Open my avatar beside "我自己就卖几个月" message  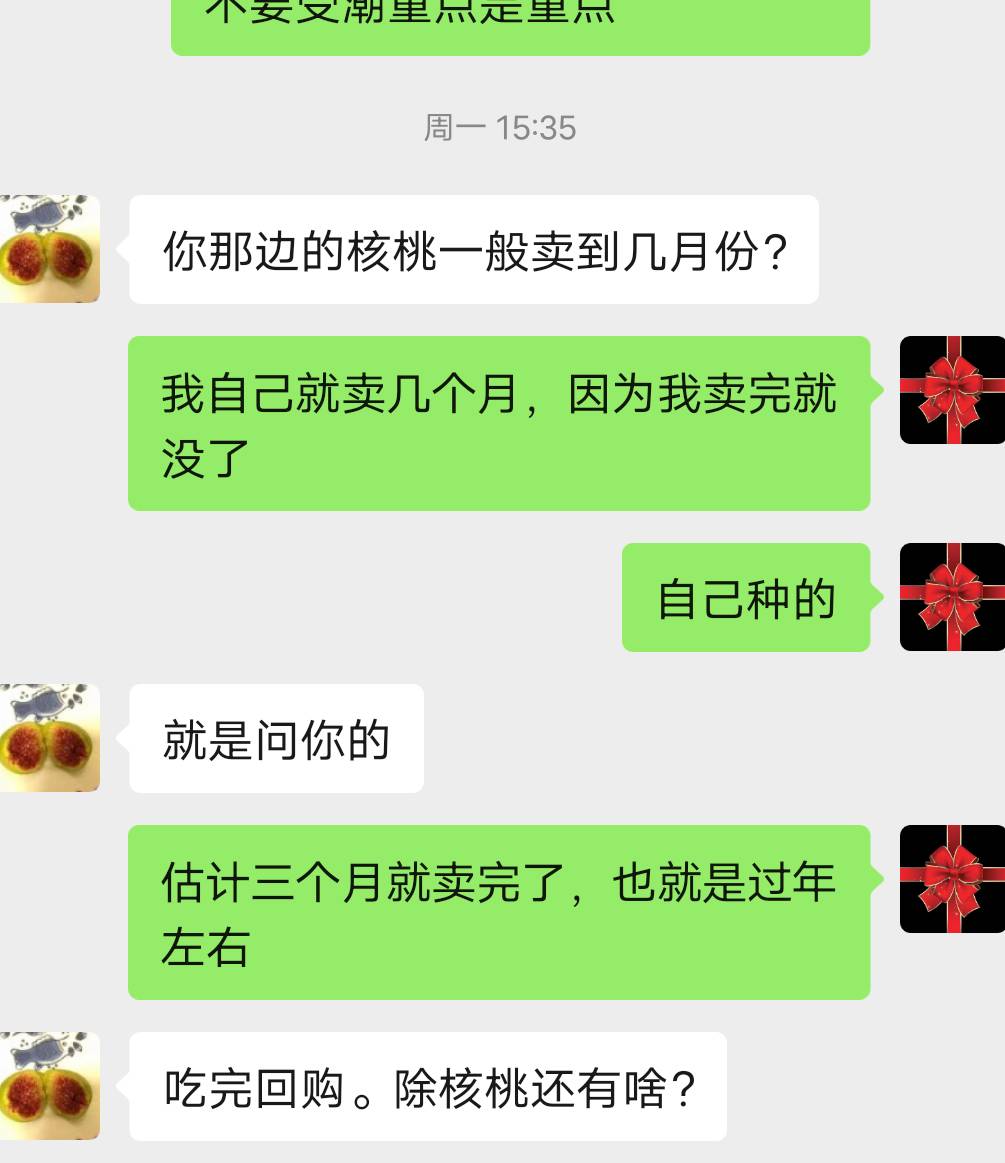click(952, 390)
